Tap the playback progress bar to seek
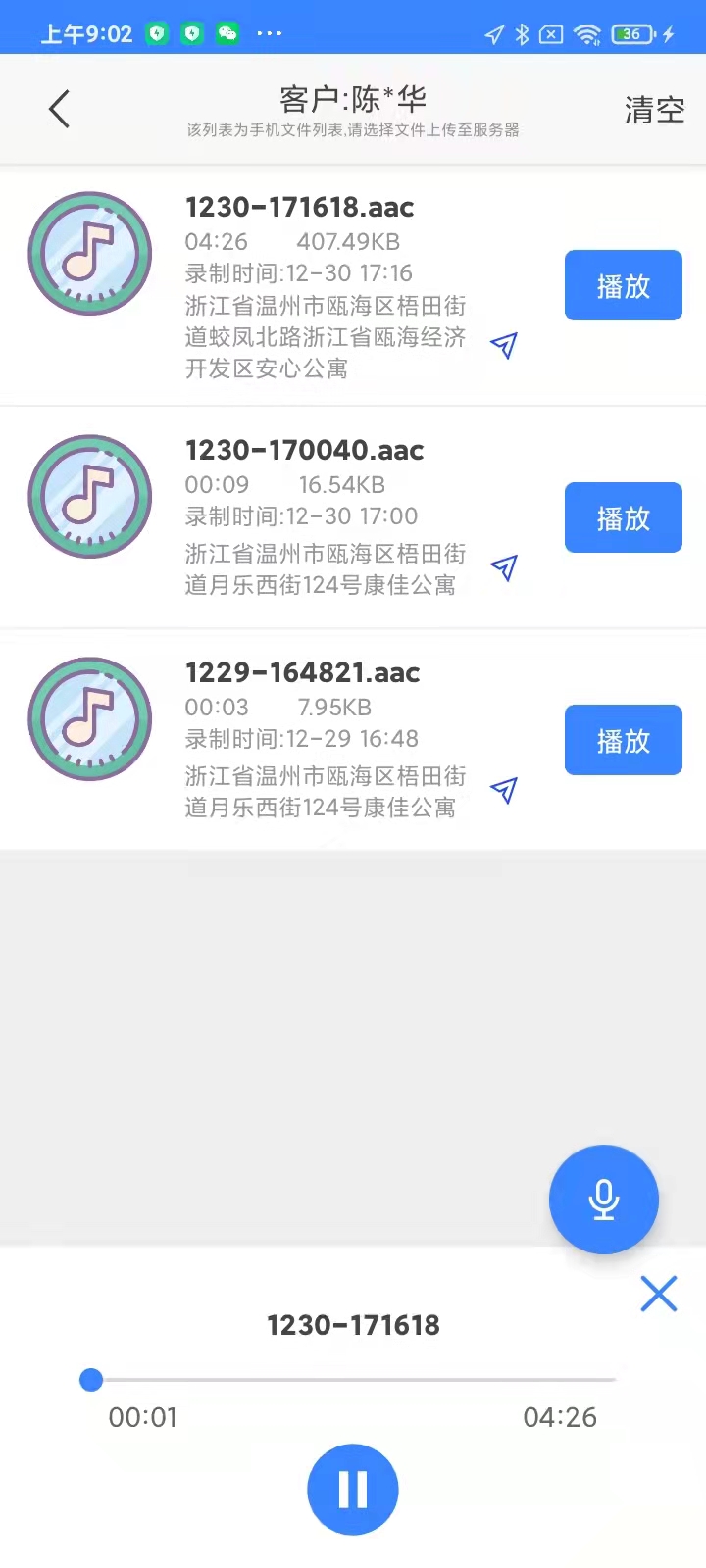706x1568 pixels. point(353,1380)
